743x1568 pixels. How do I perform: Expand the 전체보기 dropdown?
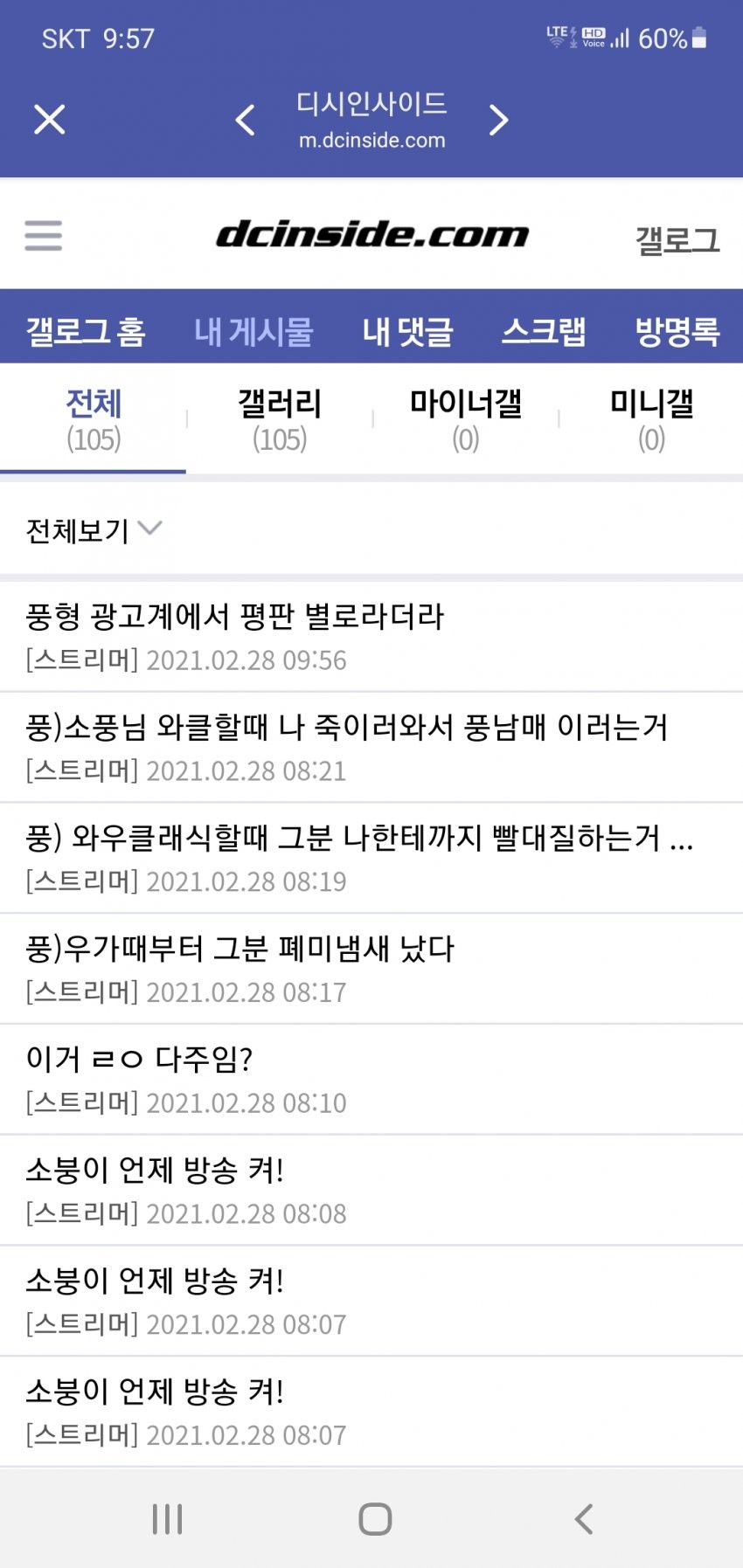94,530
